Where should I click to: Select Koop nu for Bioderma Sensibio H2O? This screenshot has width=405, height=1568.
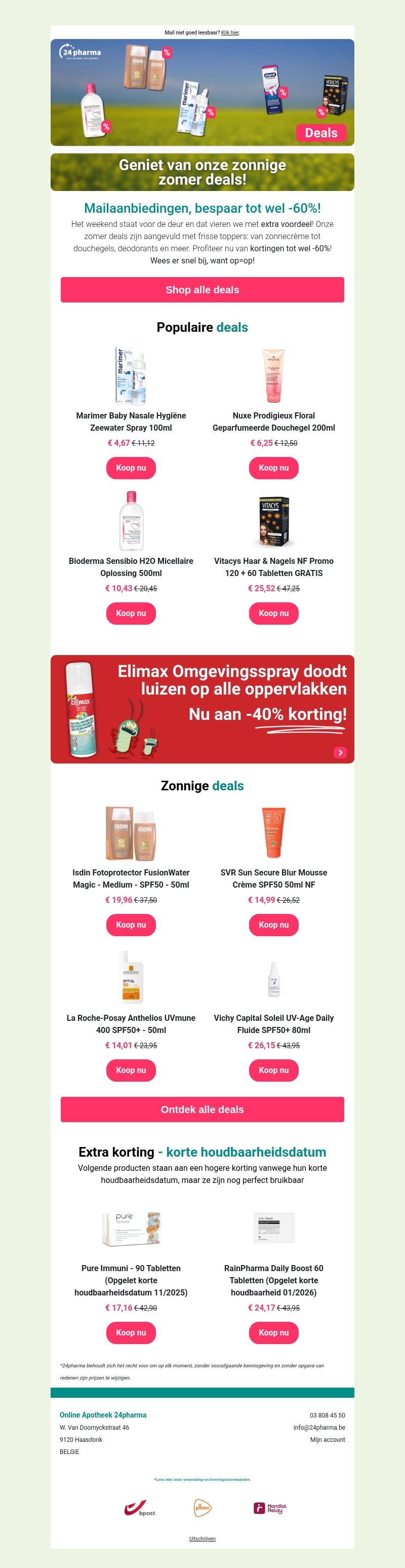tap(131, 614)
